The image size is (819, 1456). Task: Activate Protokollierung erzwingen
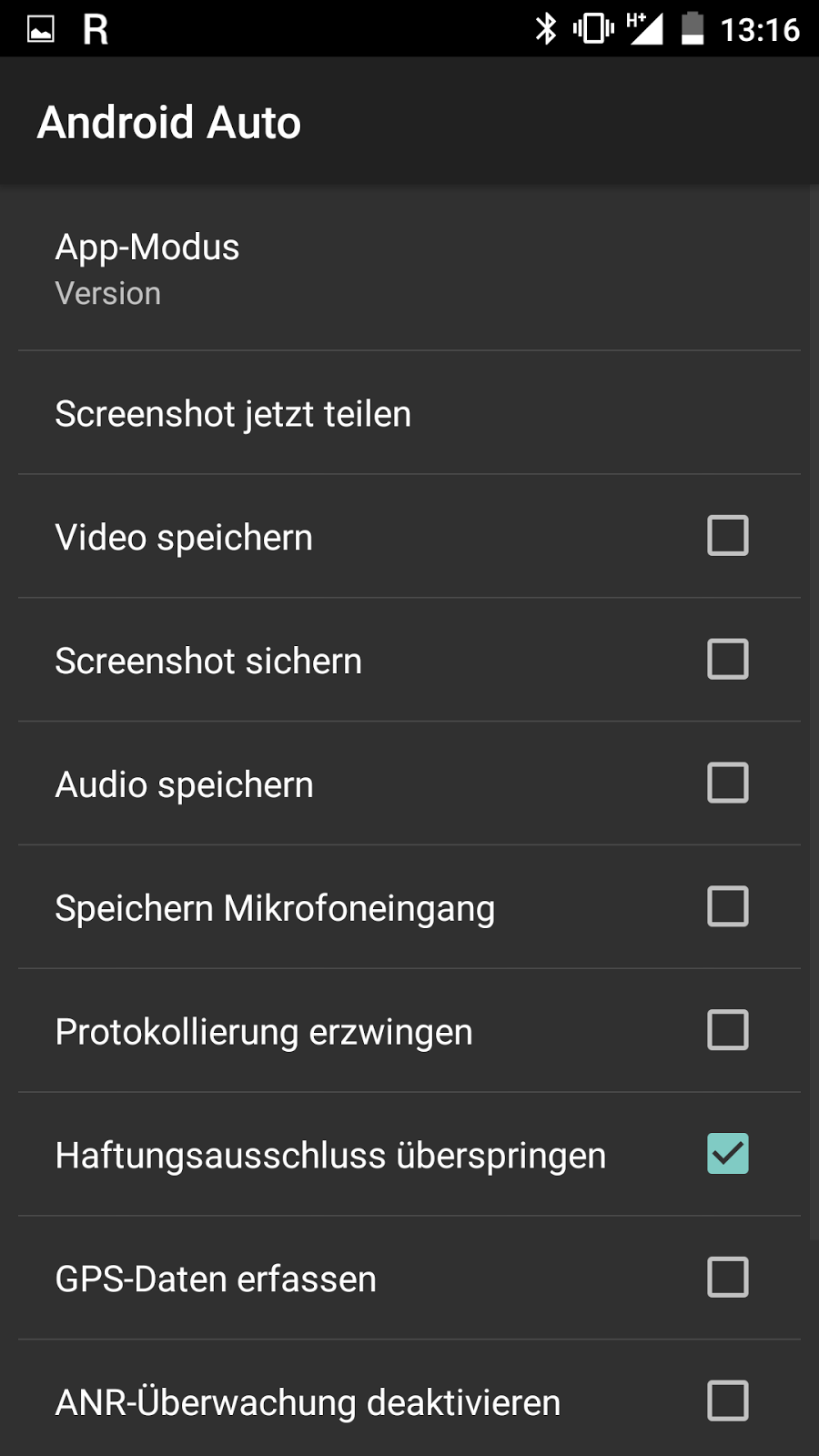pyautogui.click(x=726, y=1030)
